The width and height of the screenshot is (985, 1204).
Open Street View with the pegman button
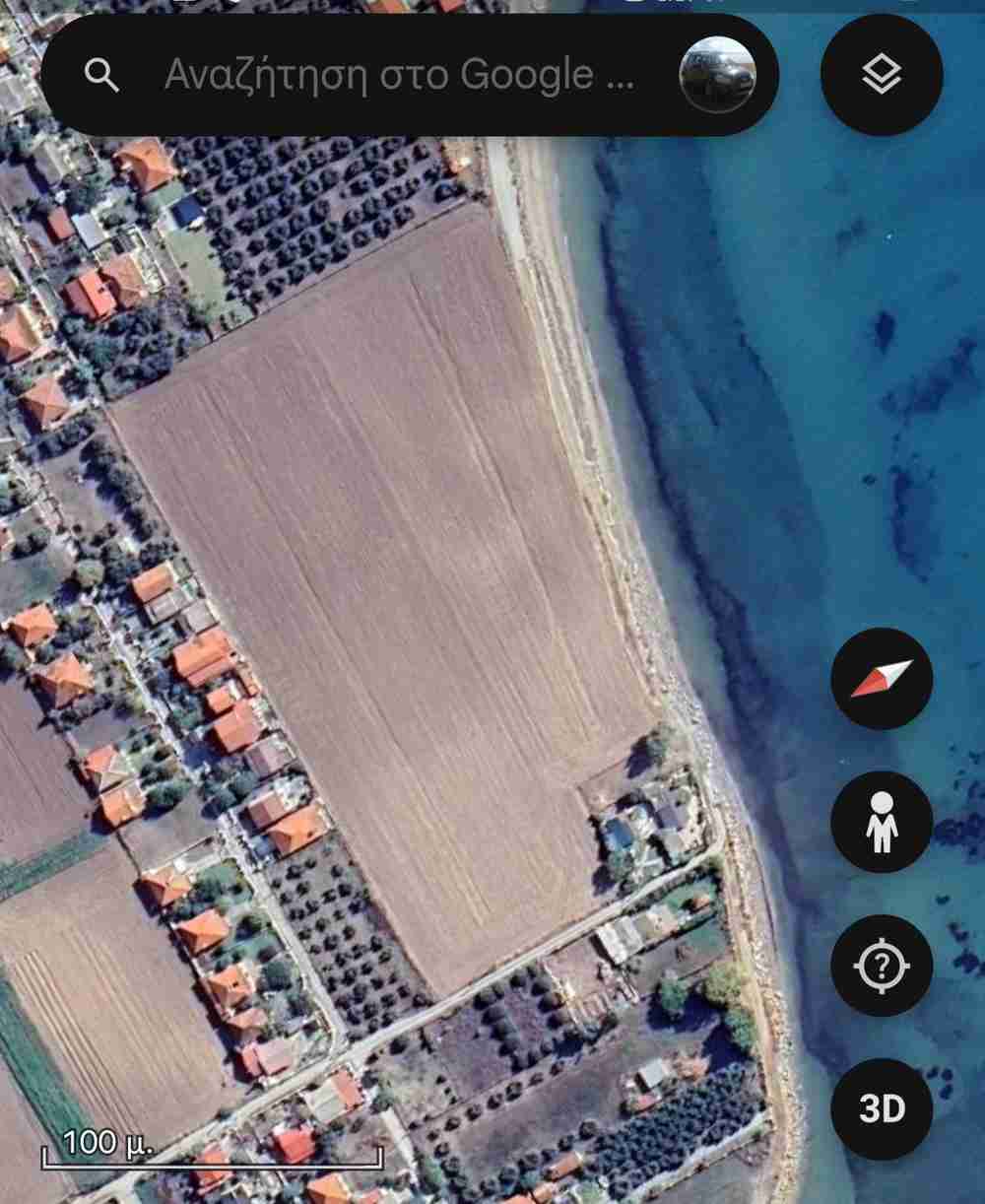click(882, 822)
